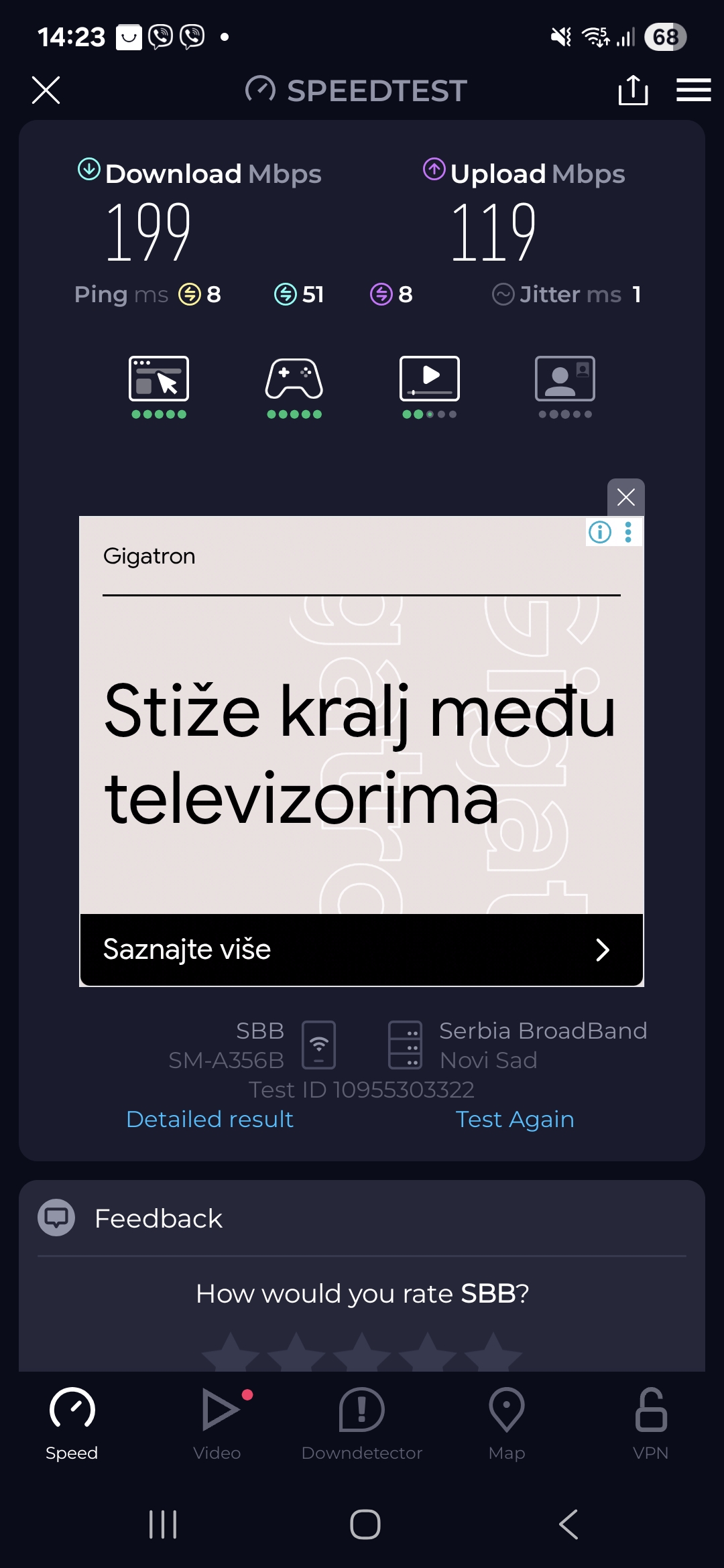Open the hamburger menu
This screenshot has height=1568, width=724.
click(693, 90)
